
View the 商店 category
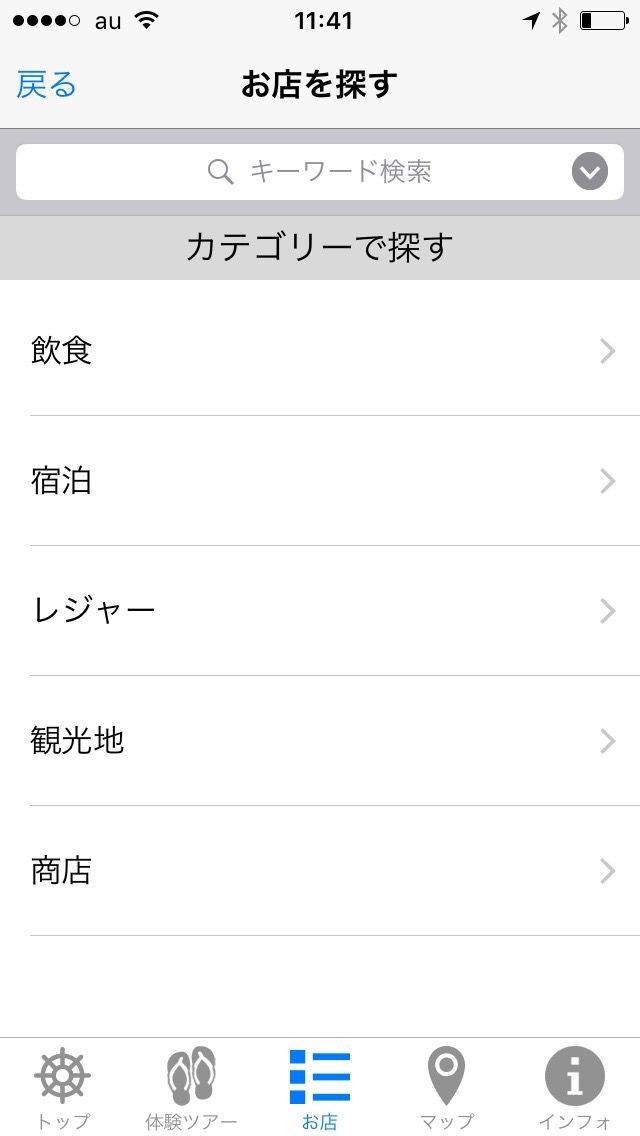click(x=320, y=871)
